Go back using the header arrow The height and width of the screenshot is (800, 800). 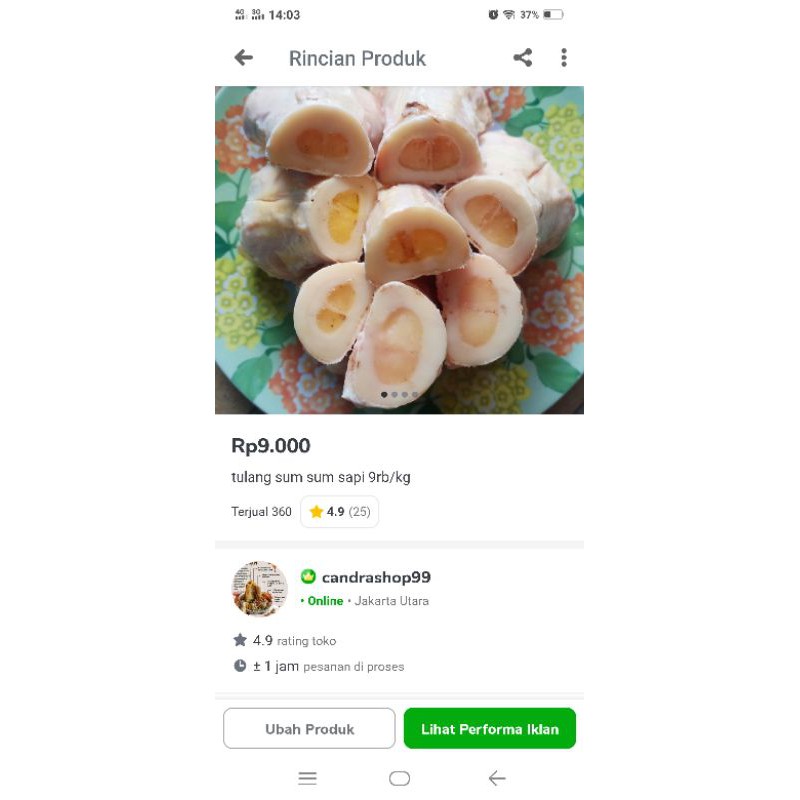point(244,58)
